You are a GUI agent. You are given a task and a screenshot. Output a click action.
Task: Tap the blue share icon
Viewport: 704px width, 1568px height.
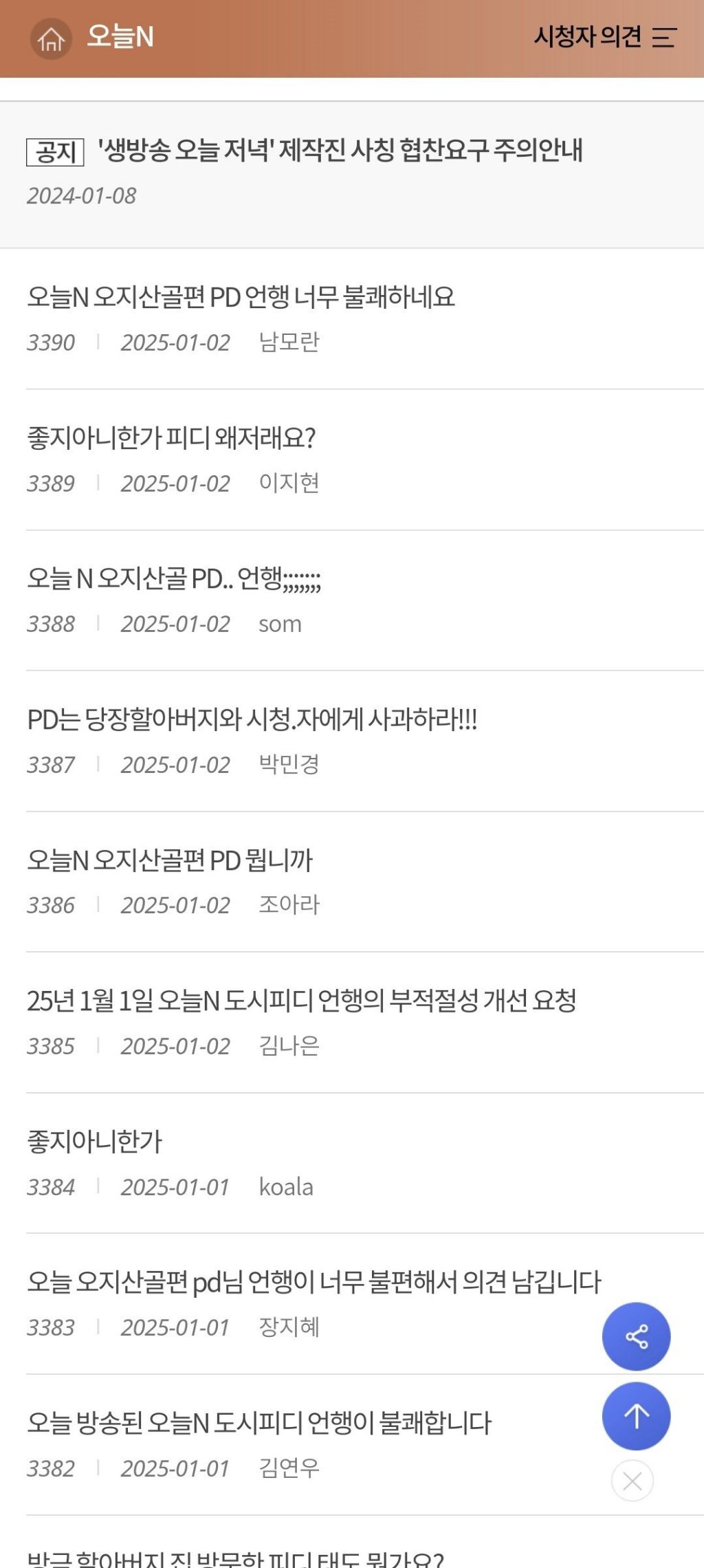(636, 1335)
